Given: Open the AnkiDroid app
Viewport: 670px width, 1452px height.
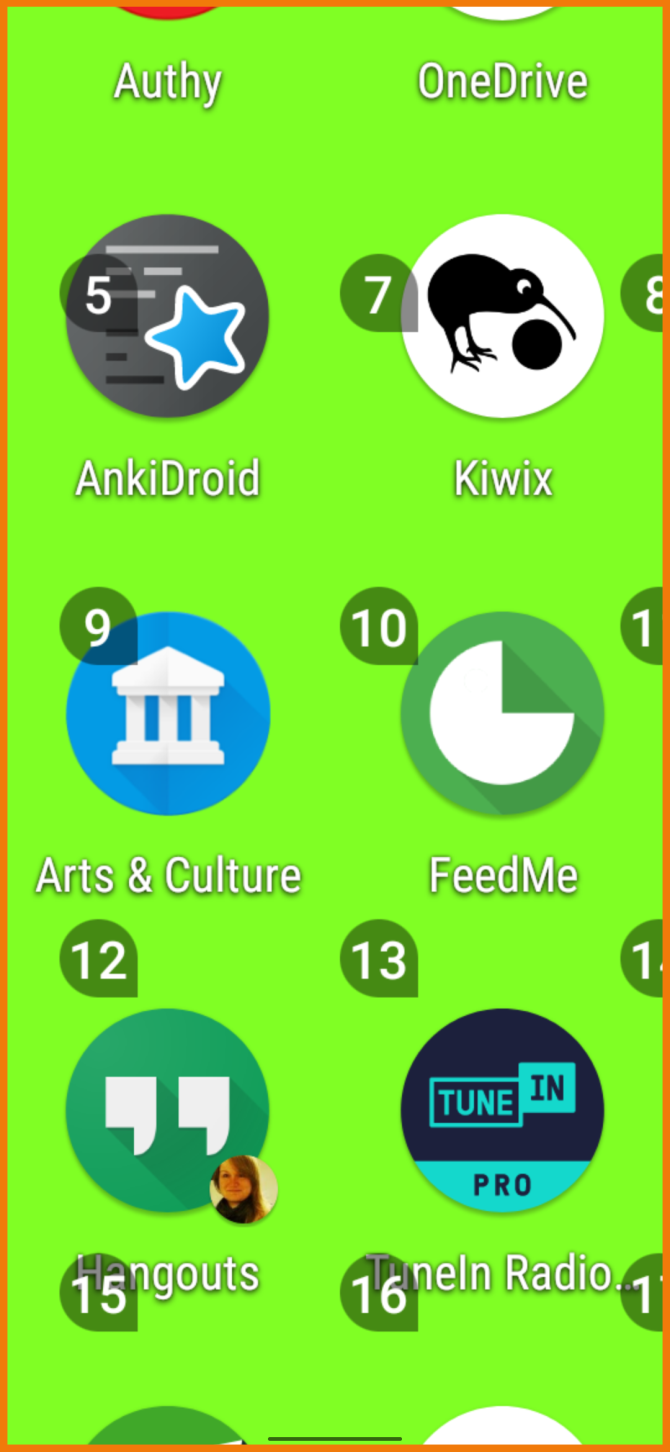Looking at the screenshot, I should click(168, 317).
